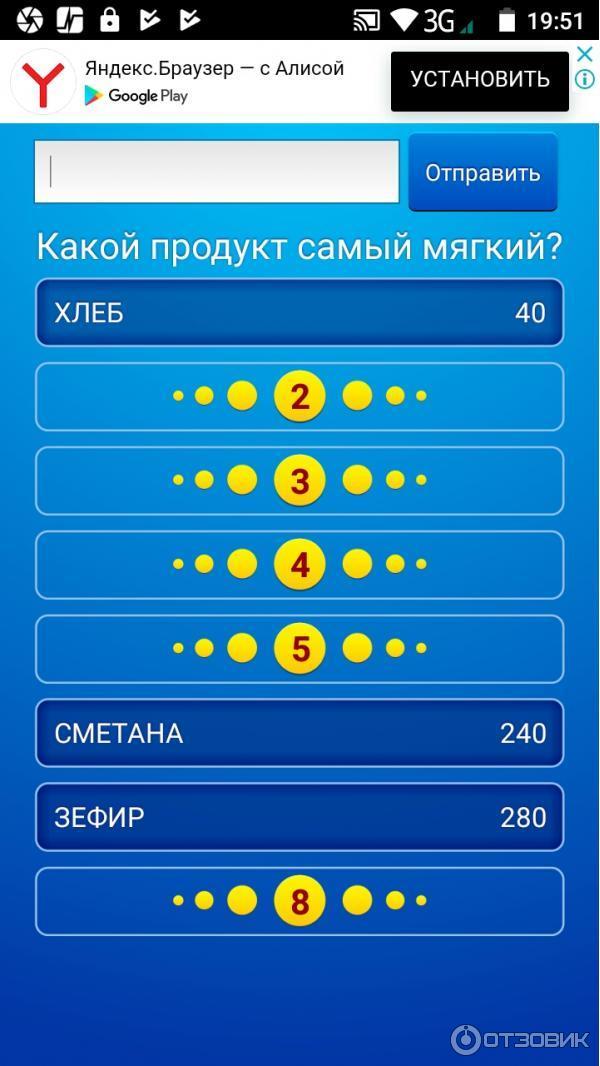The image size is (600, 1066).
Task: Focus the answer text field
Action: pos(216,172)
